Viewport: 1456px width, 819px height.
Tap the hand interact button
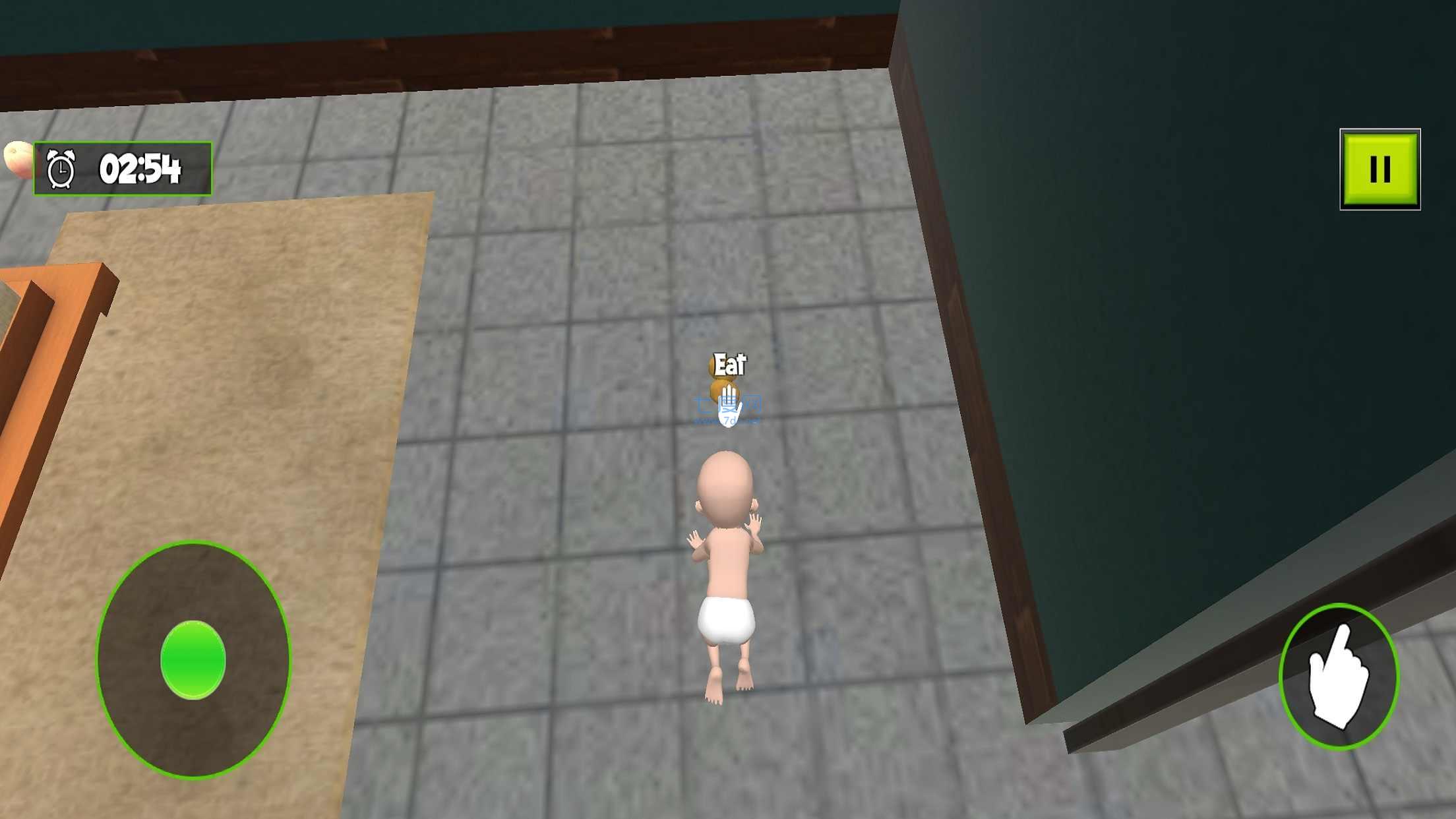(1339, 677)
